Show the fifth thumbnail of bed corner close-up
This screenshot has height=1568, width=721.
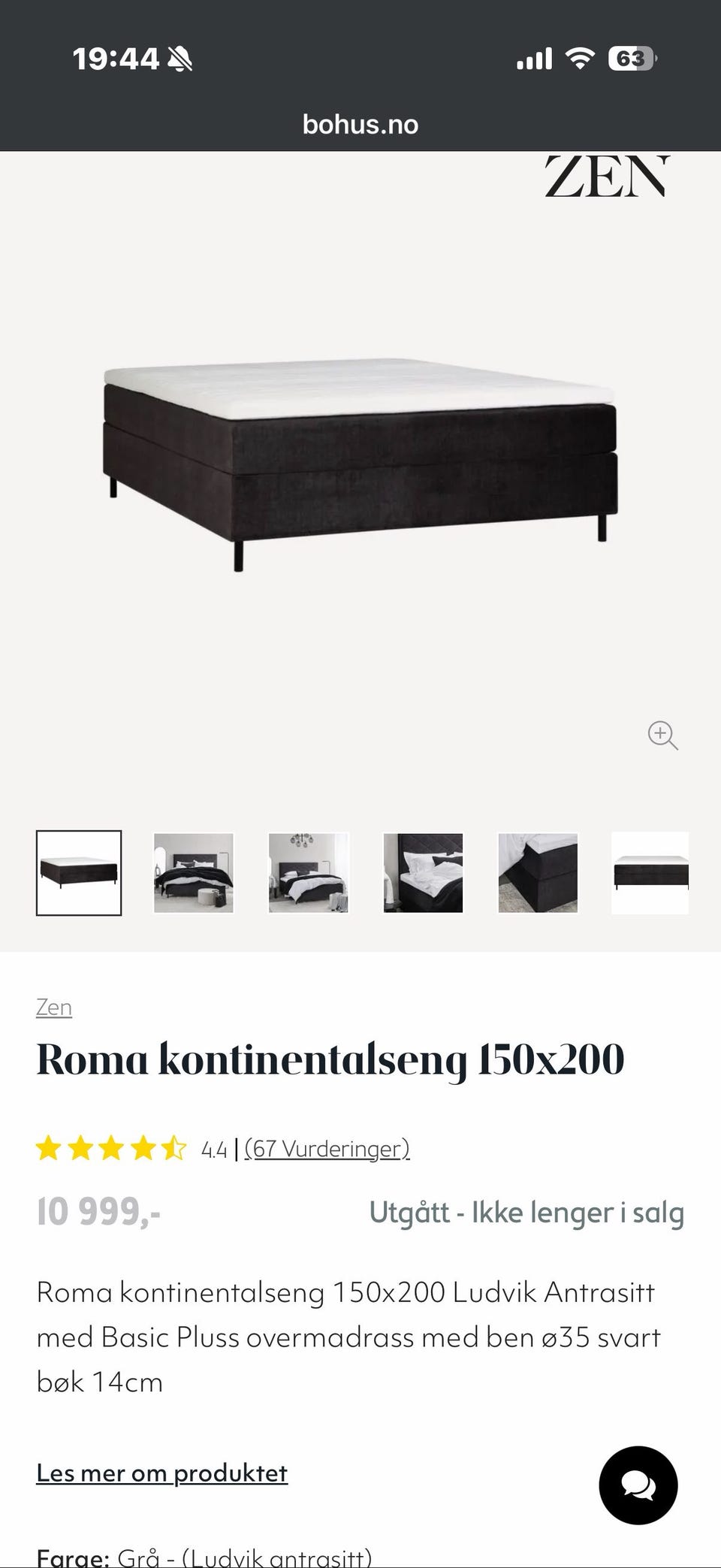point(538,873)
